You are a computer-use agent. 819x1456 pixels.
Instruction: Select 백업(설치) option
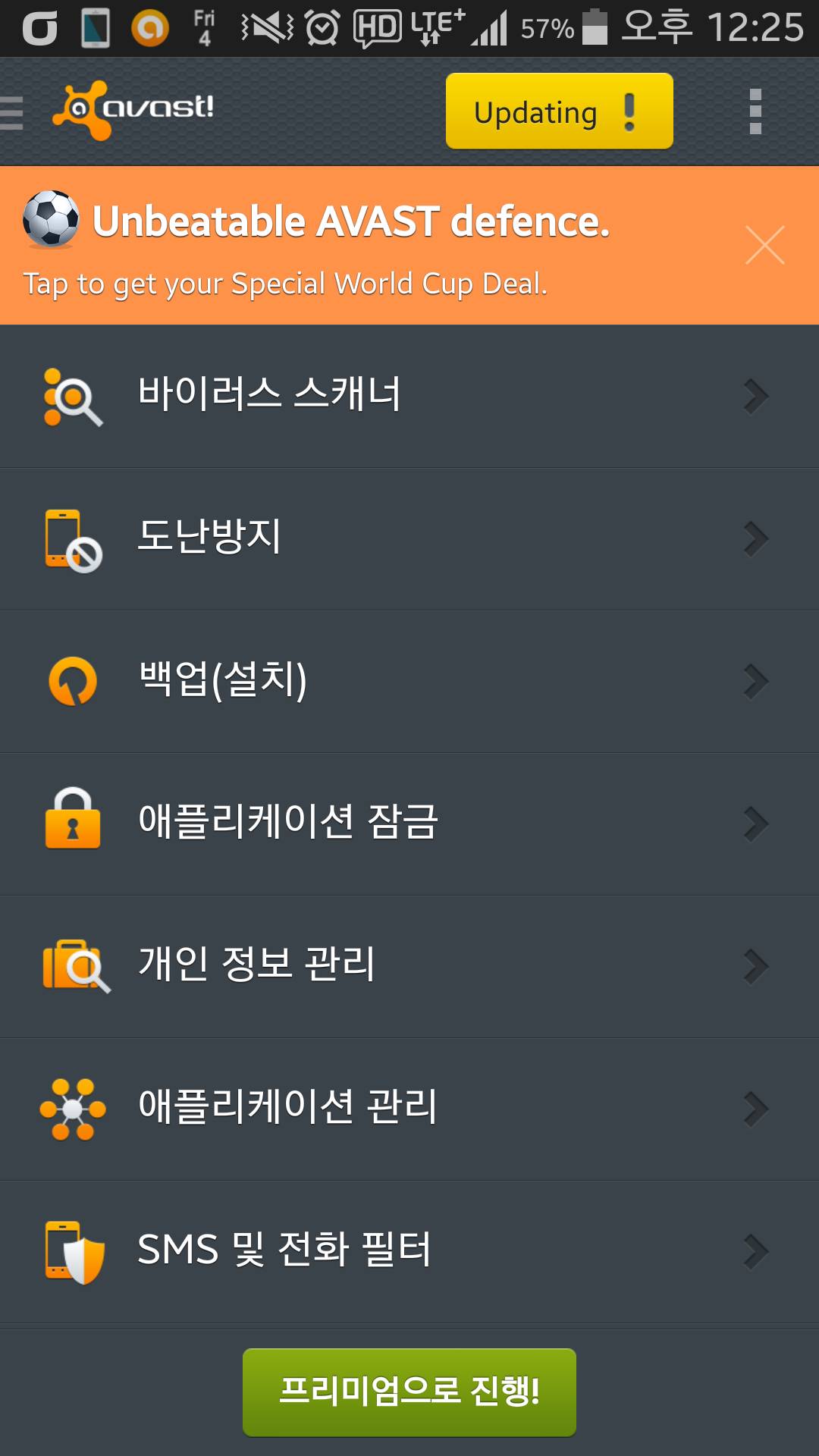[409, 681]
